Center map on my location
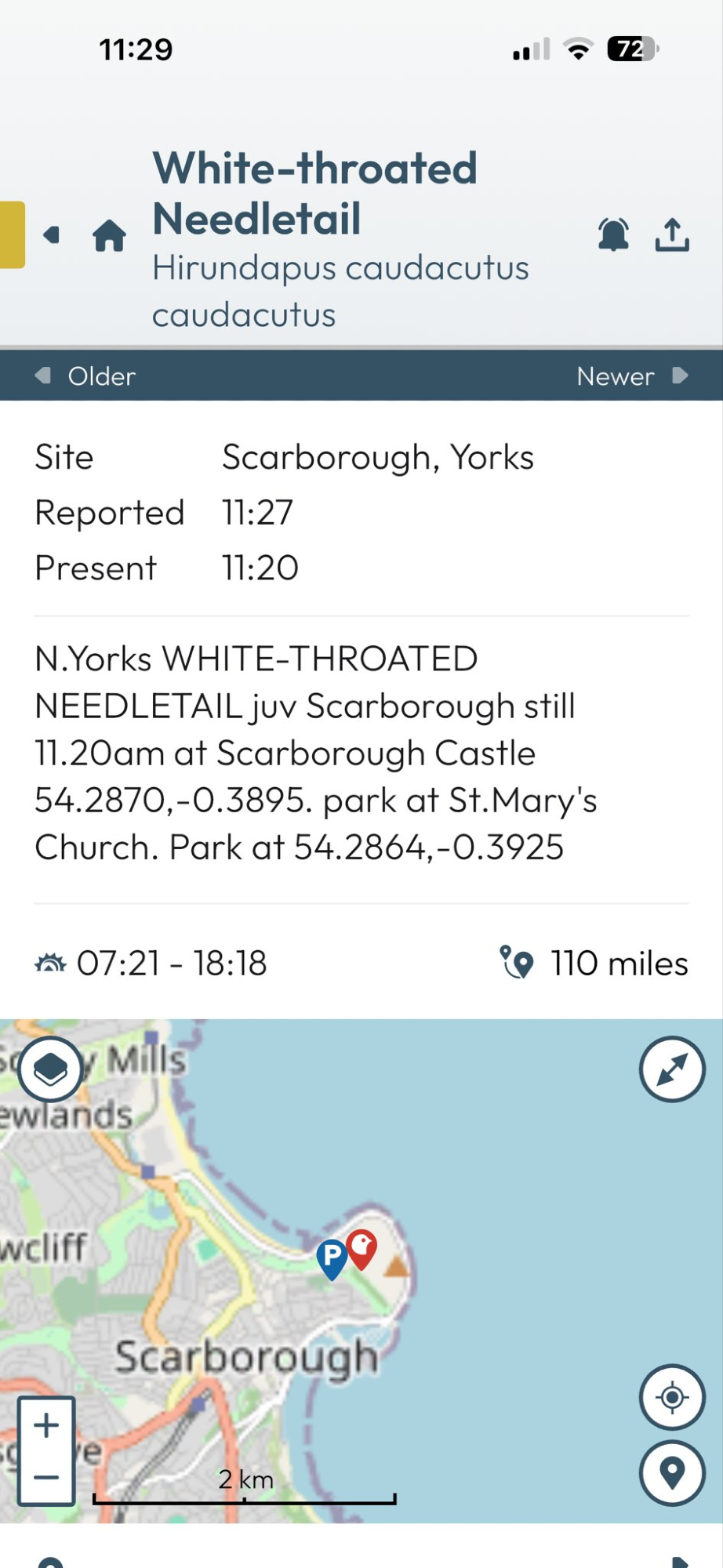723x1568 pixels. click(x=672, y=1397)
